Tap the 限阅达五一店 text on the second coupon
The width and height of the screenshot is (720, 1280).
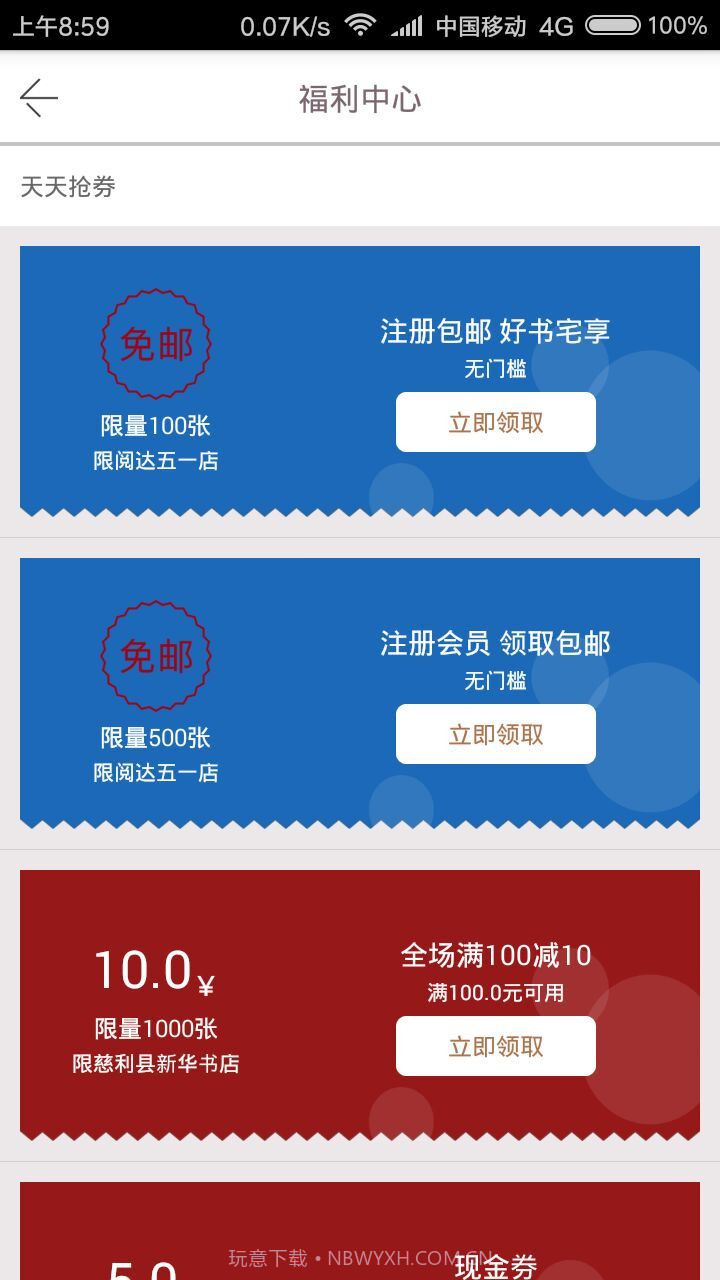(154, 772)
